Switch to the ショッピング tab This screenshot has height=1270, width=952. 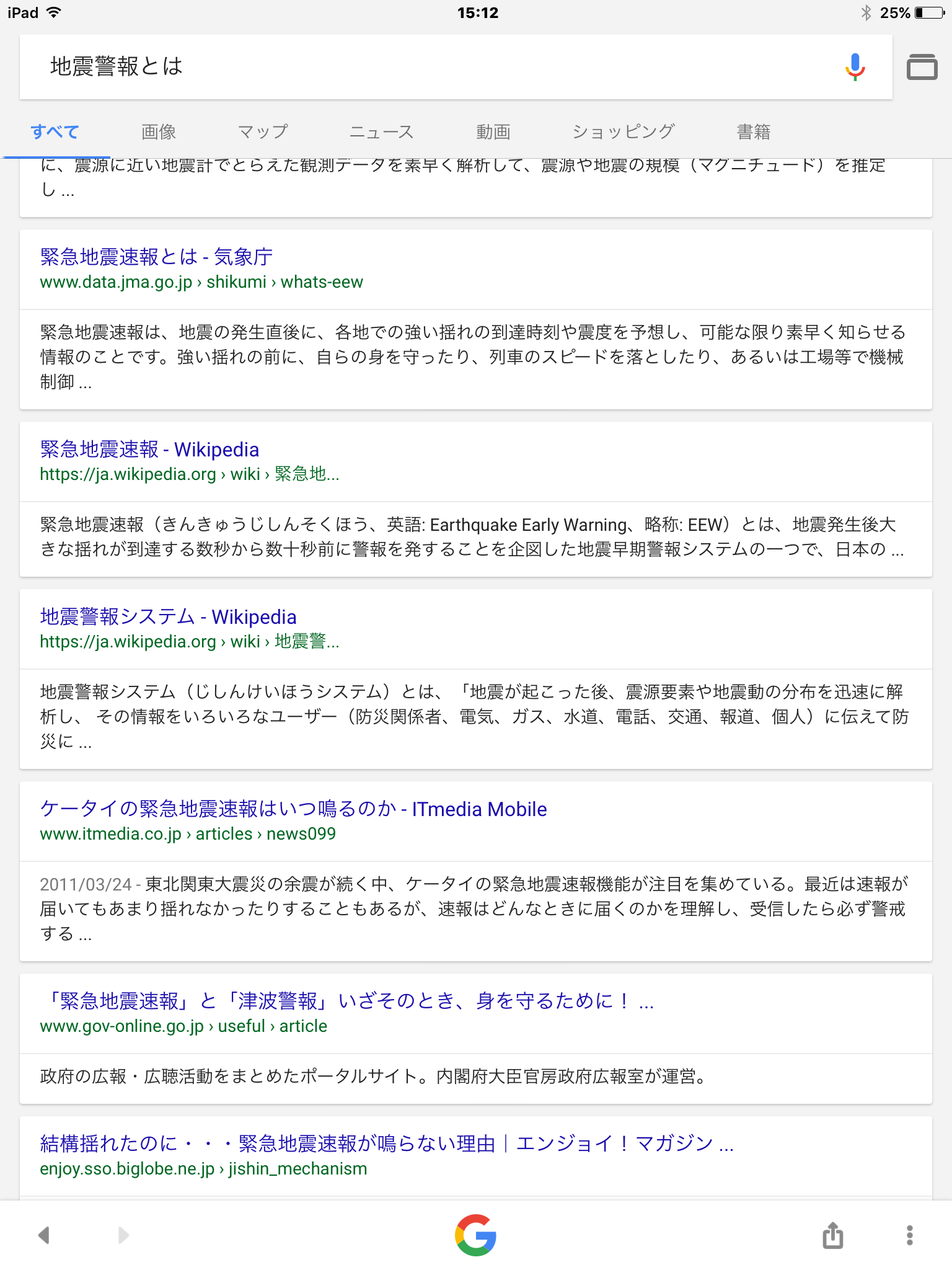(623, 131)
